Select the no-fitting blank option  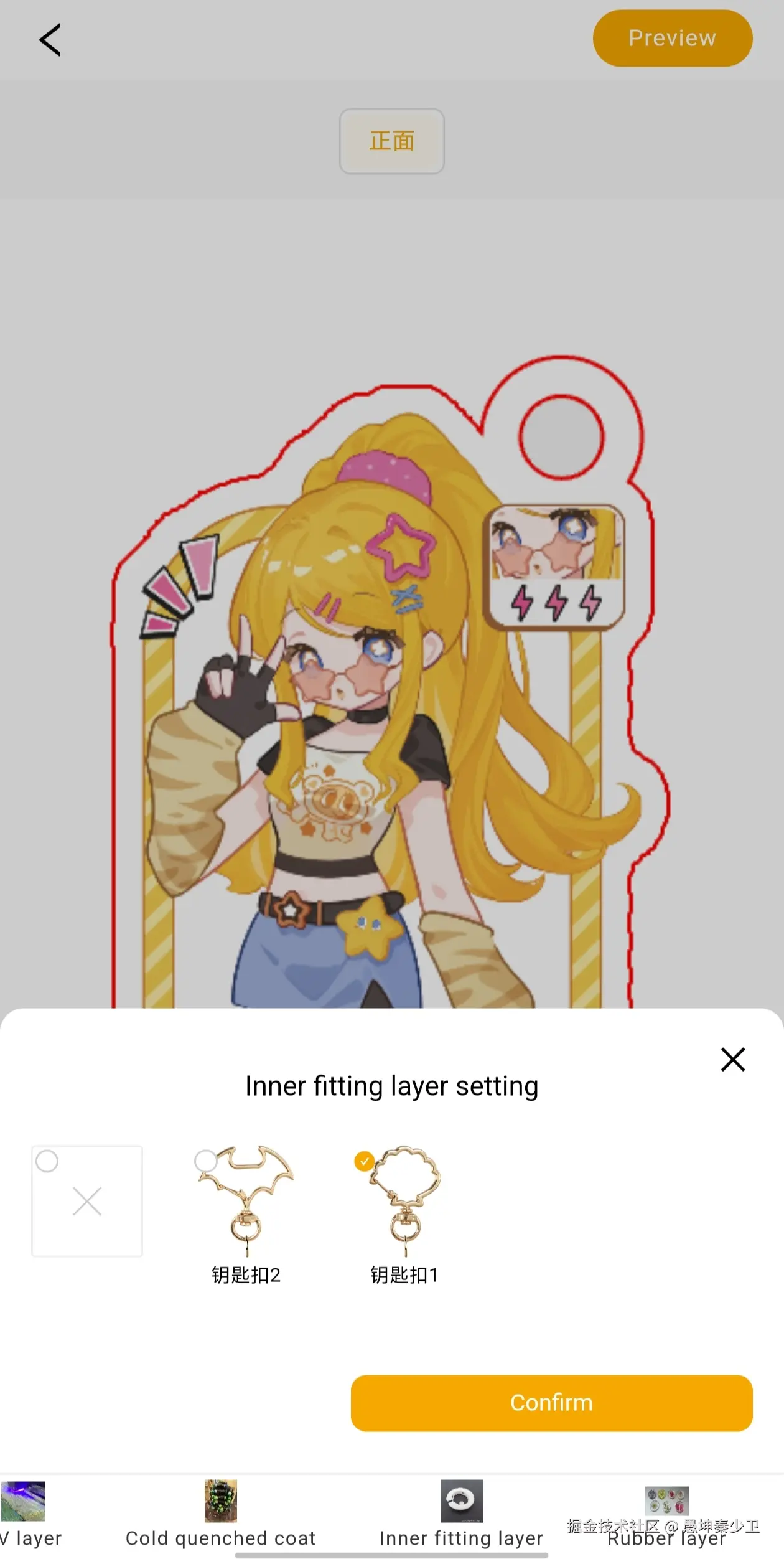pos(86,1200)
